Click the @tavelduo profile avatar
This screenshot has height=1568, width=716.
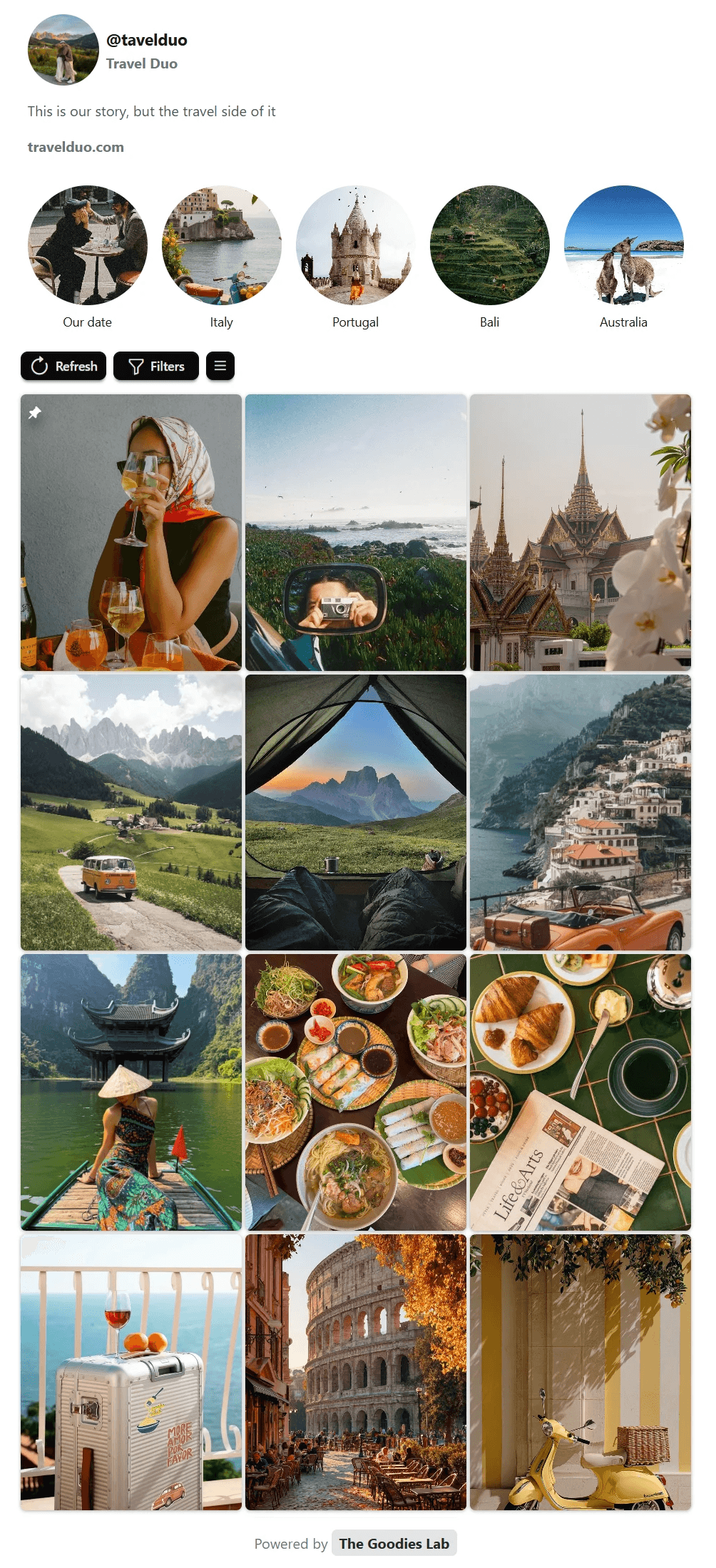[x=63, y=49]
